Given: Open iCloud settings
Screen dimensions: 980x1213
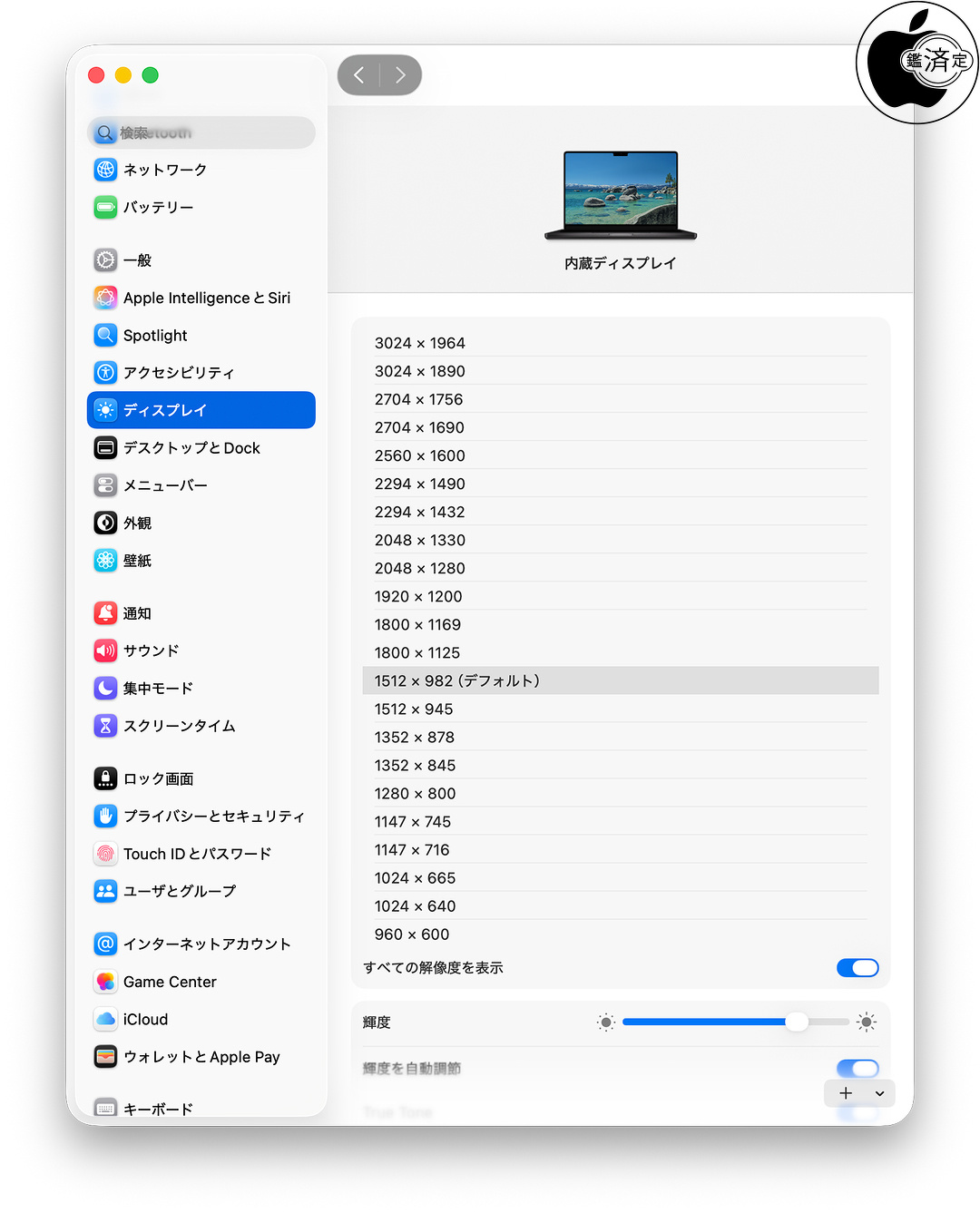Looking at the screenshot, I should click(x=145, y=1019).
